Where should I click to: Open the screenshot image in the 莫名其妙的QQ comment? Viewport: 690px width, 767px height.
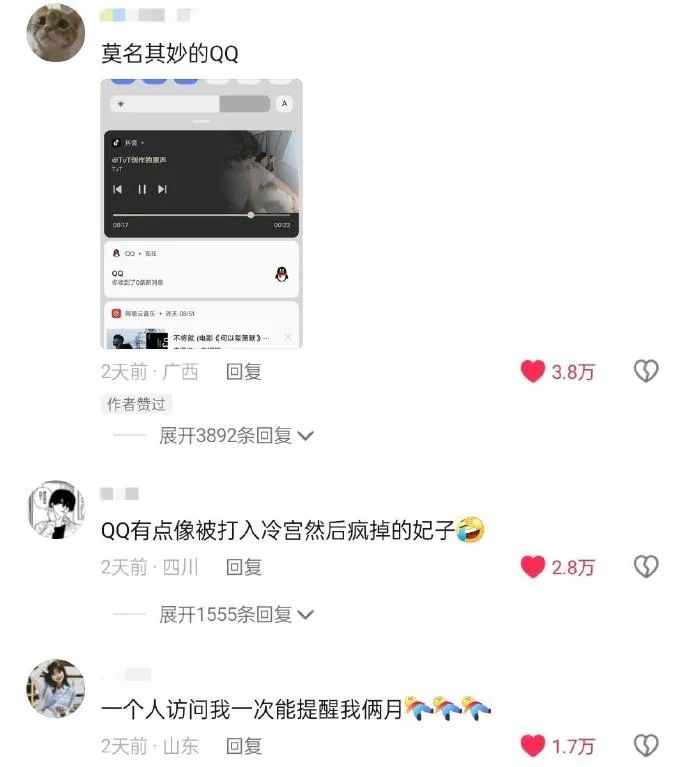[x=202, y=214]
